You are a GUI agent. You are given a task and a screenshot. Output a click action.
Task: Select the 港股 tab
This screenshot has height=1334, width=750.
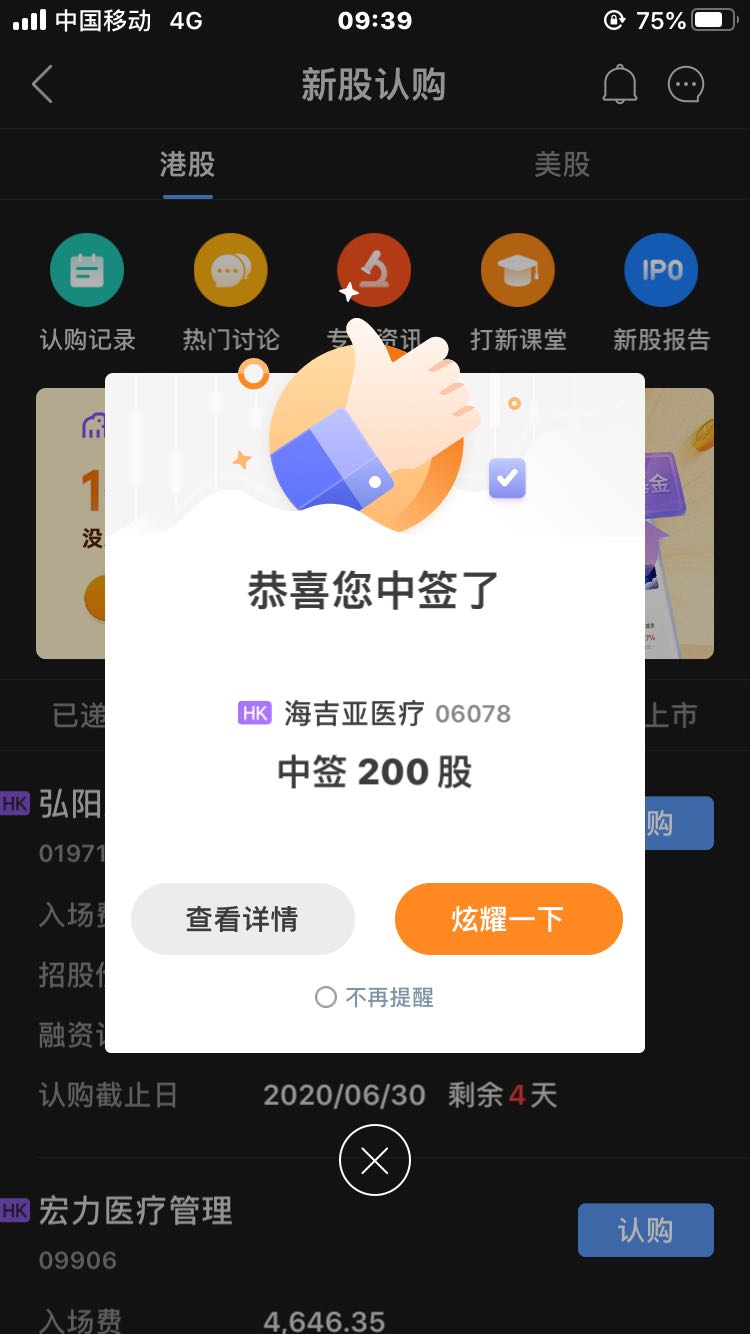(187, 164)
